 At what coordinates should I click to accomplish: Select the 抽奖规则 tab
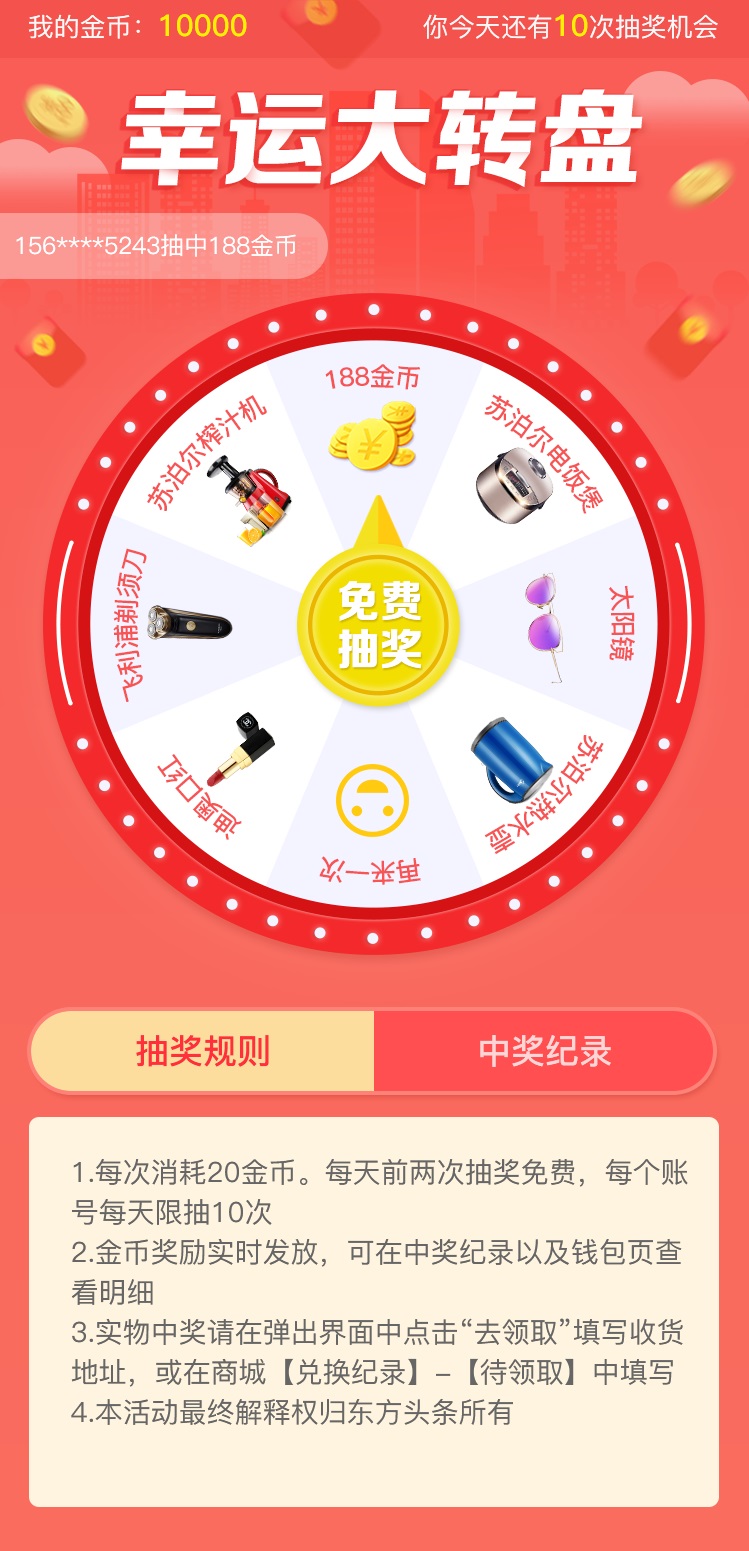coord(203,1051)
